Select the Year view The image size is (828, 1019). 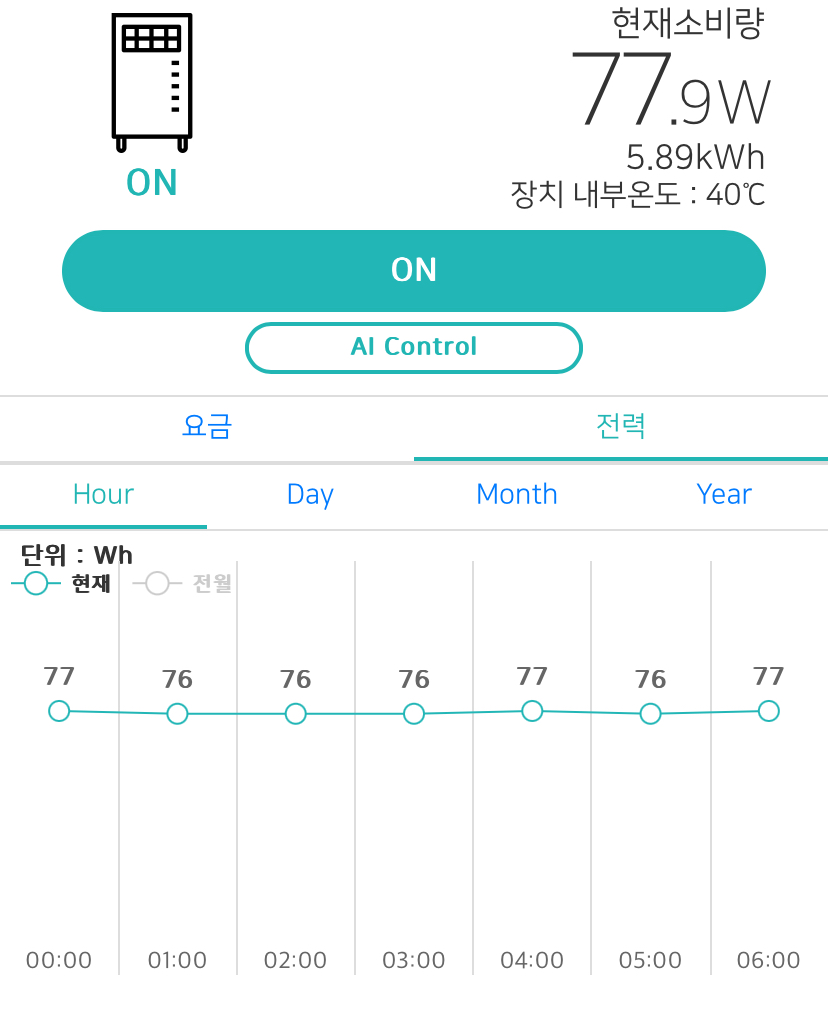point(724,494)
